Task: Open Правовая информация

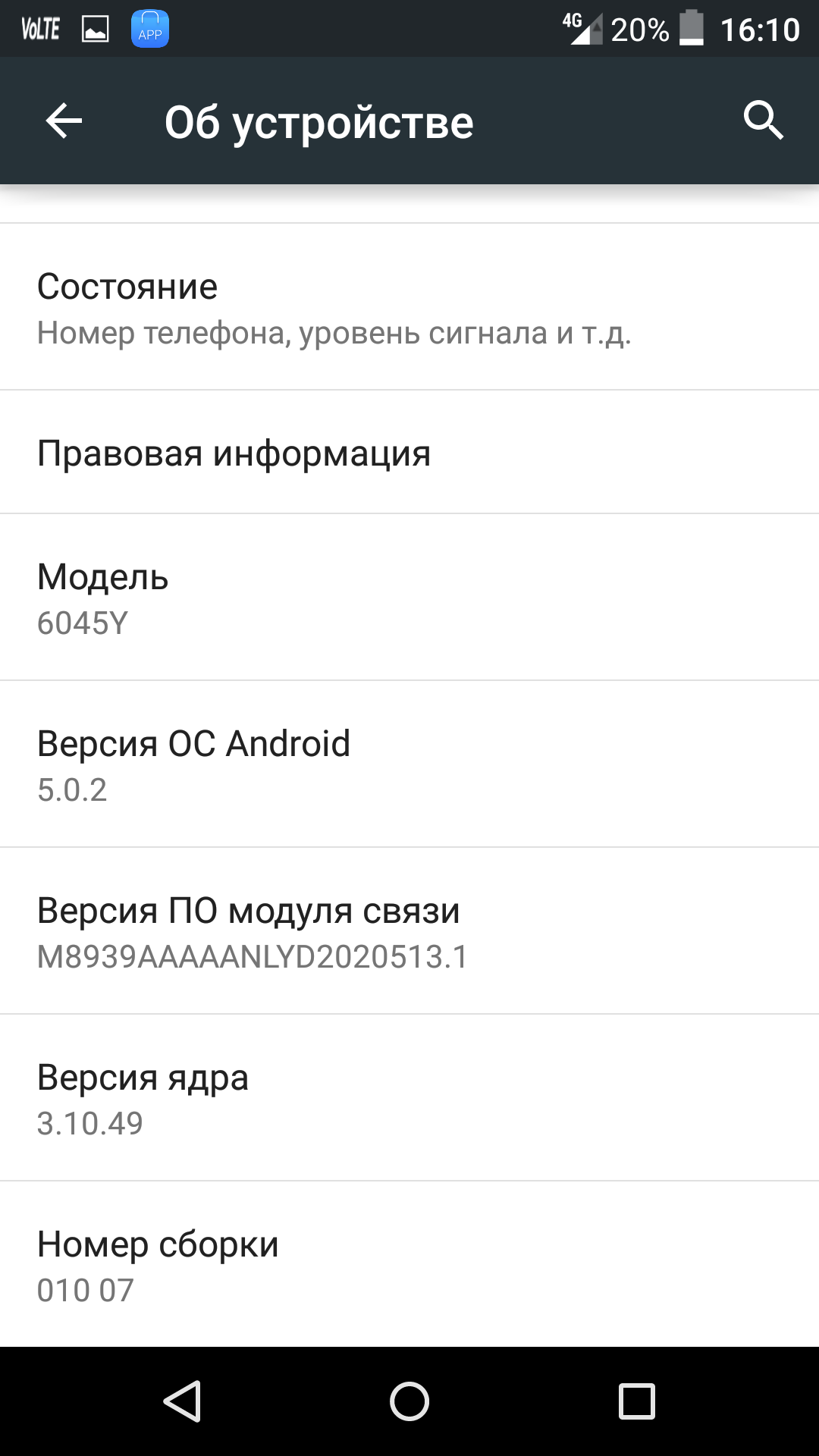Action: (x=409, y=453)
